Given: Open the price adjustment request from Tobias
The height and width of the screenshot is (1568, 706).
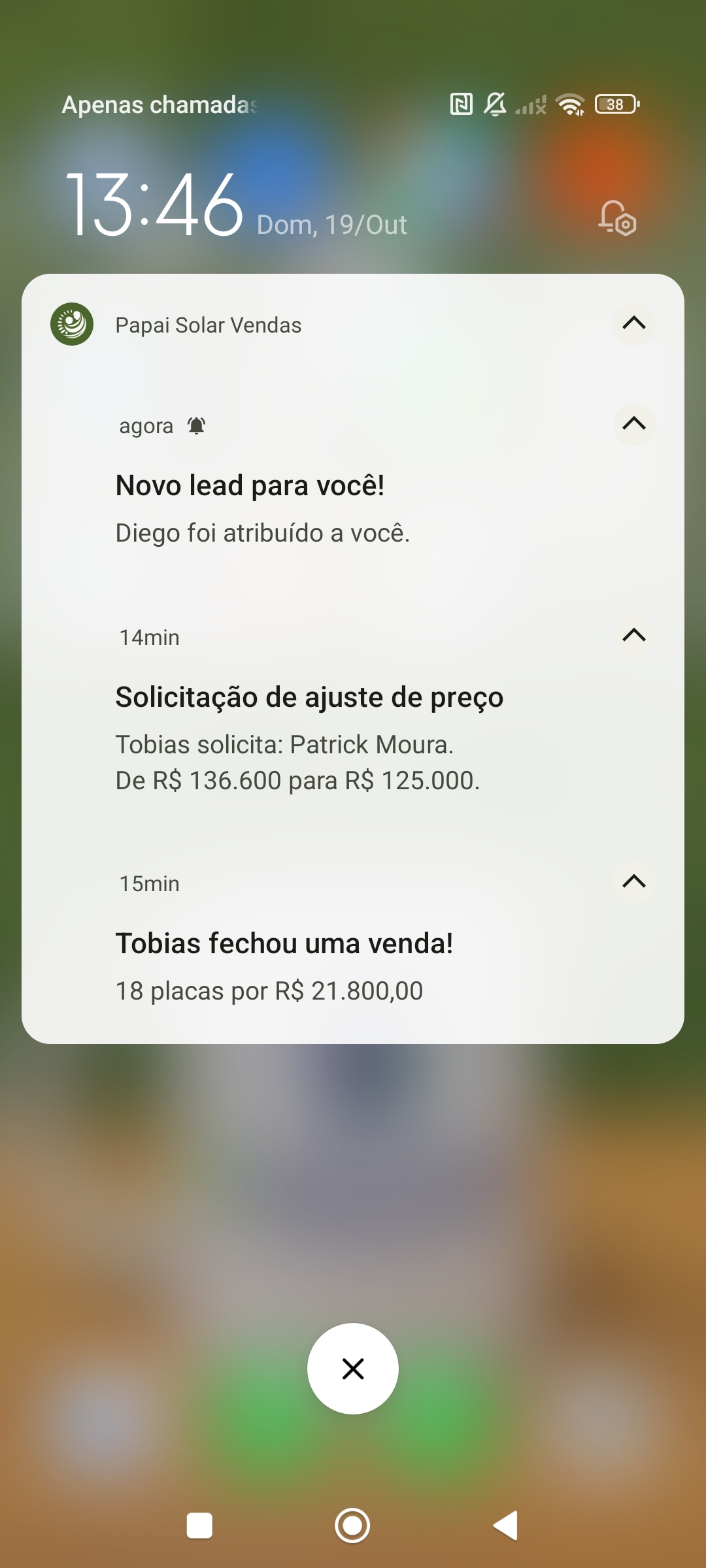Looking at the screenshot, I should pos(309,738).
